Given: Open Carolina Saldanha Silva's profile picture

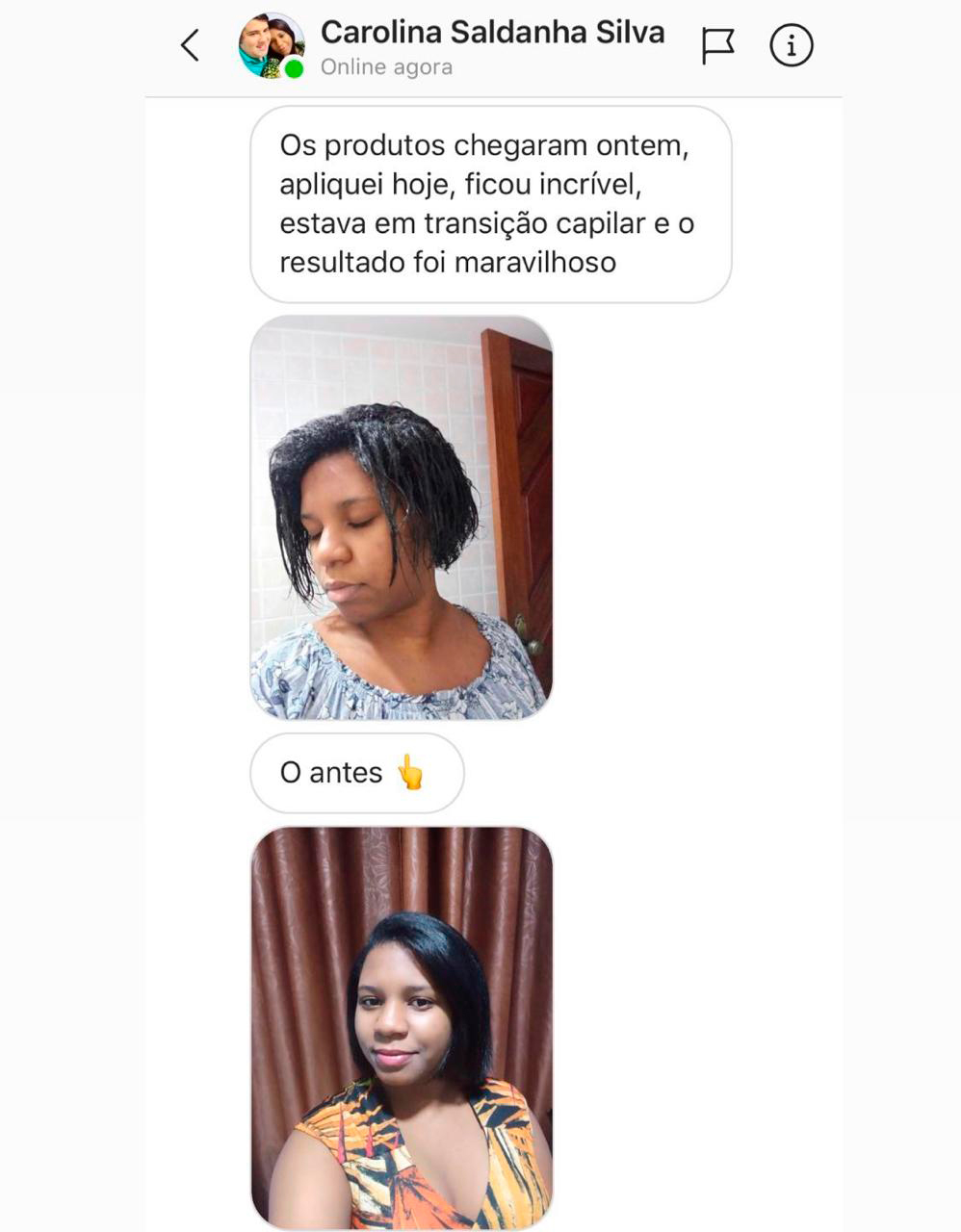Looking at the screenshot, I should [x=272, y=45].
